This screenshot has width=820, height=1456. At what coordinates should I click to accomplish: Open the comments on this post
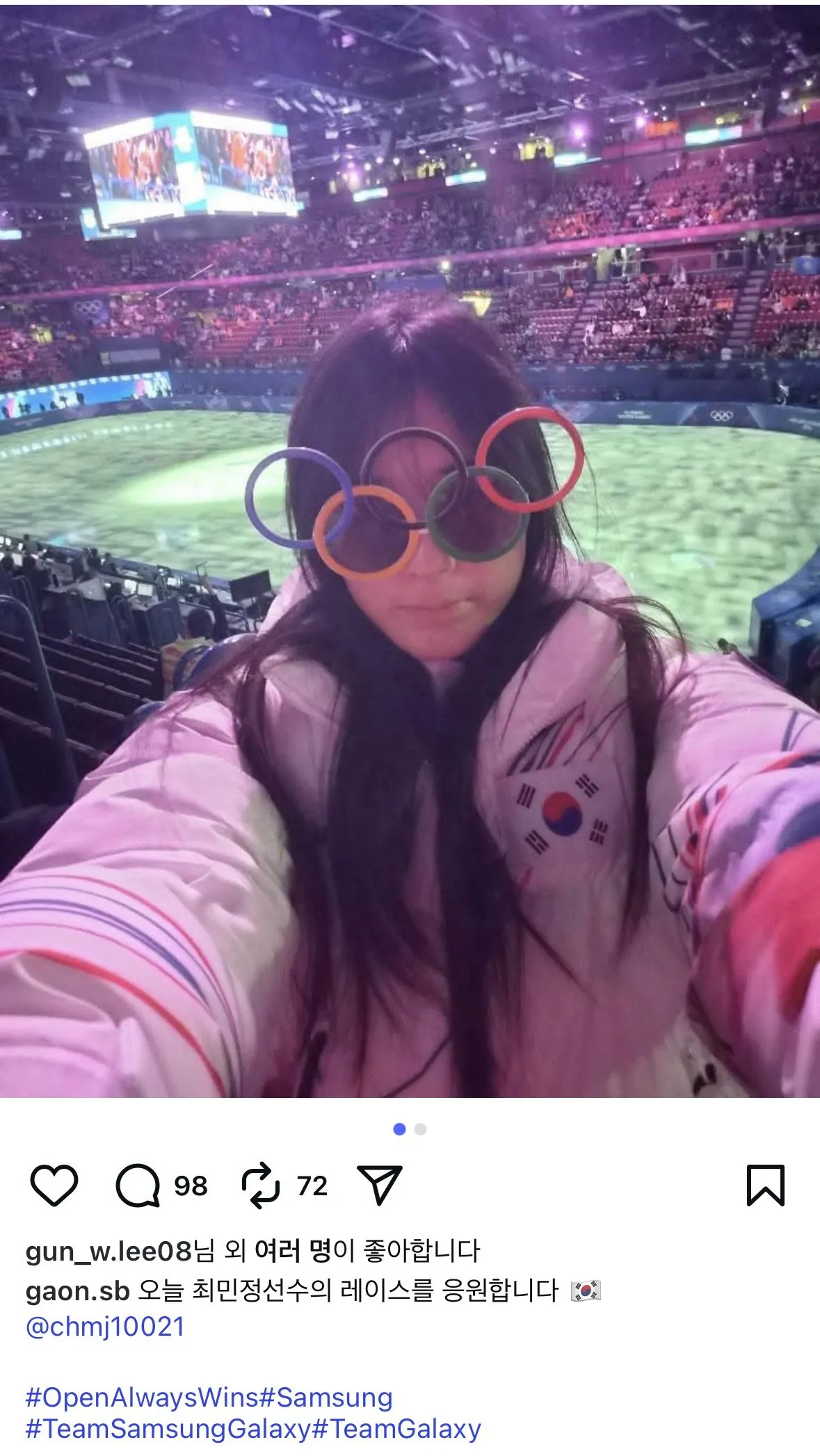(138, 1186)
